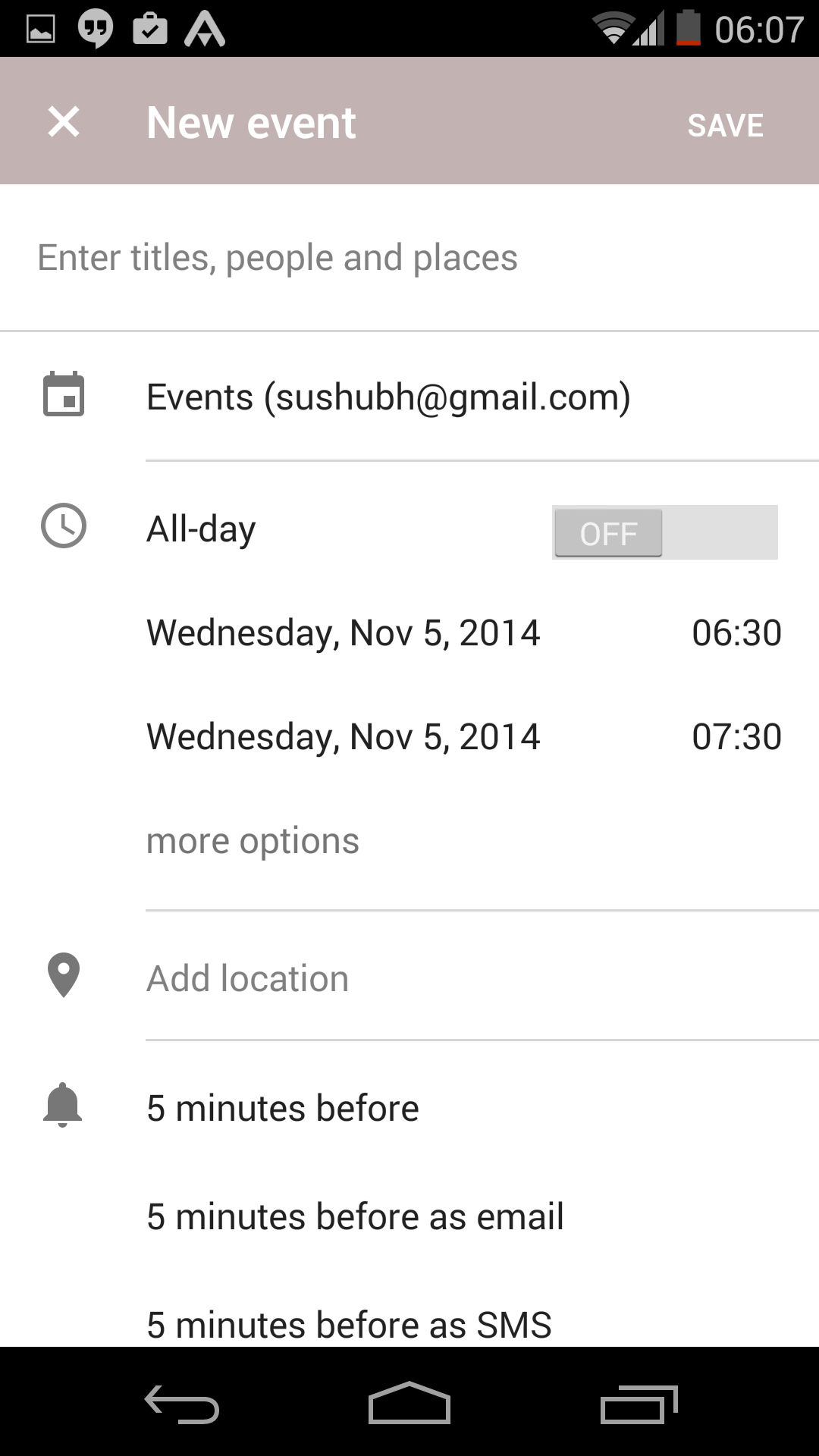Set the start time 06:30
This screenshot has width=819, height=1456.
coord(736,633)
